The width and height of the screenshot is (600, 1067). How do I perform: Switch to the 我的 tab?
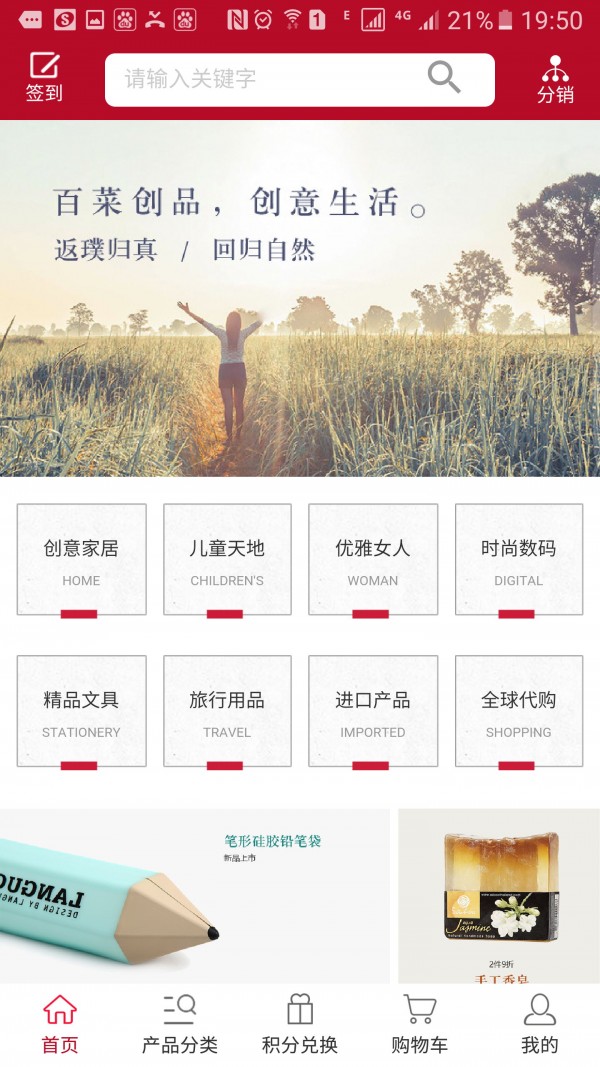pyautogui.click(x=539, y=1025)
